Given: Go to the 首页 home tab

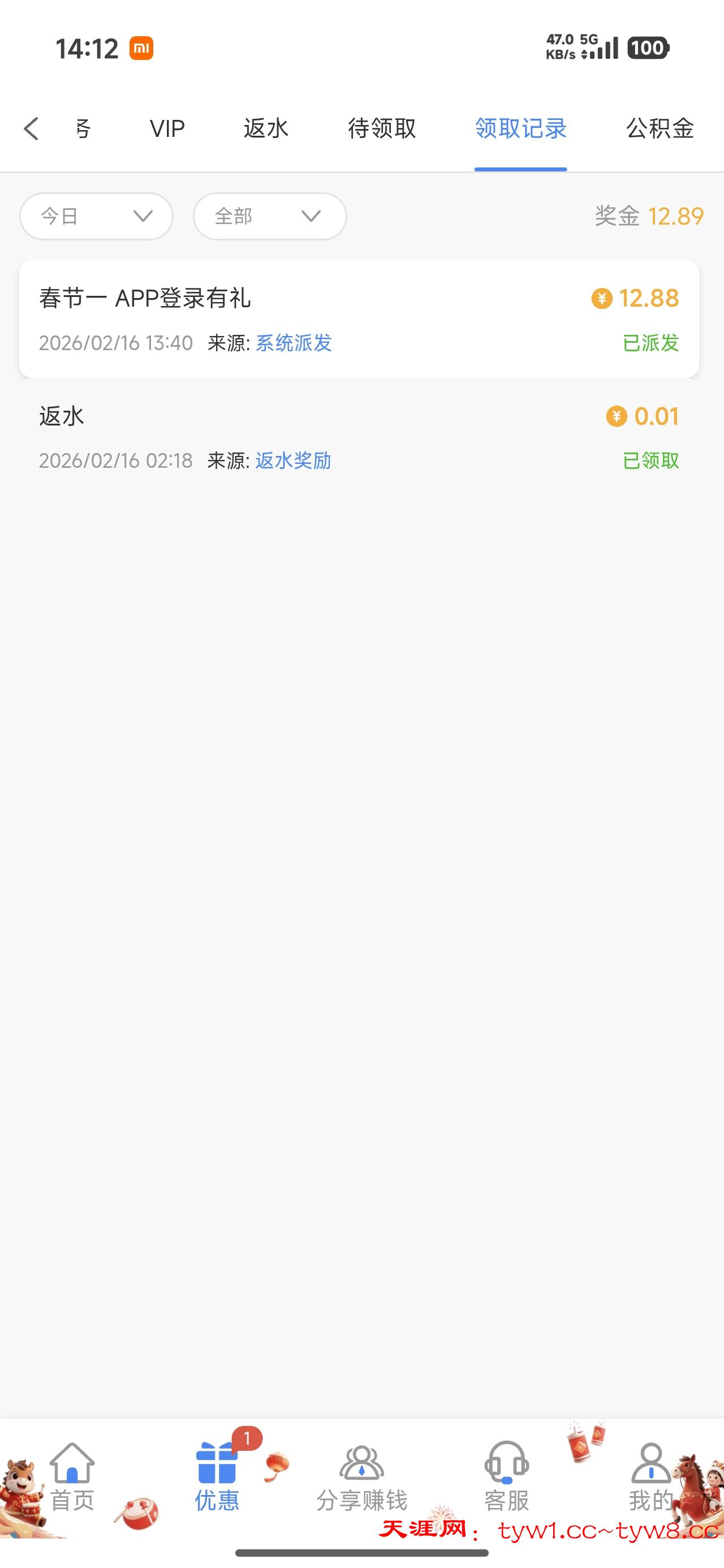Looking at the screenshot, I should (72, 1478).
